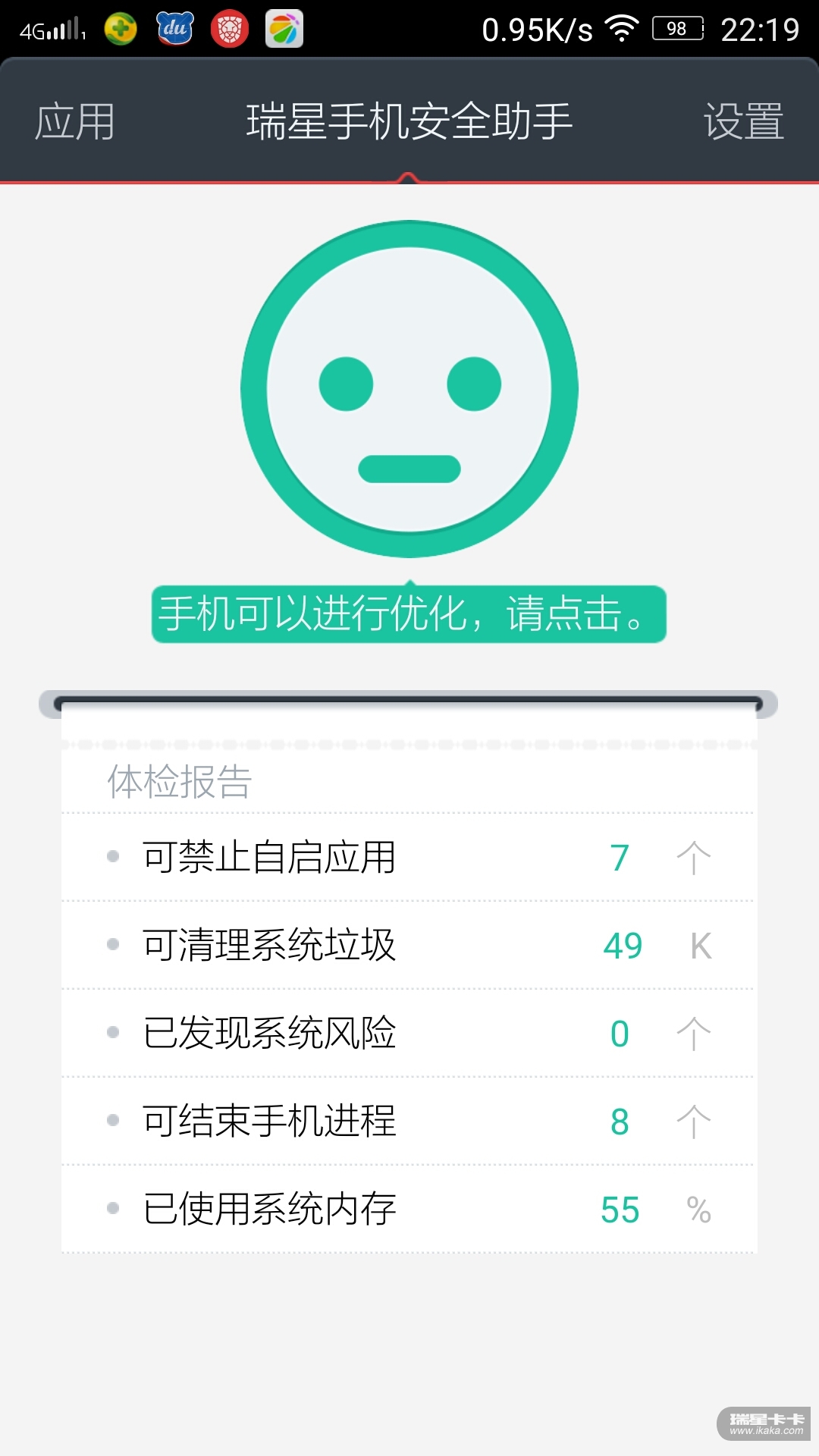Switch to the 应用 tab
Image resolution: width=819 pixels, height=1456 pixels.
pos(74,121)
